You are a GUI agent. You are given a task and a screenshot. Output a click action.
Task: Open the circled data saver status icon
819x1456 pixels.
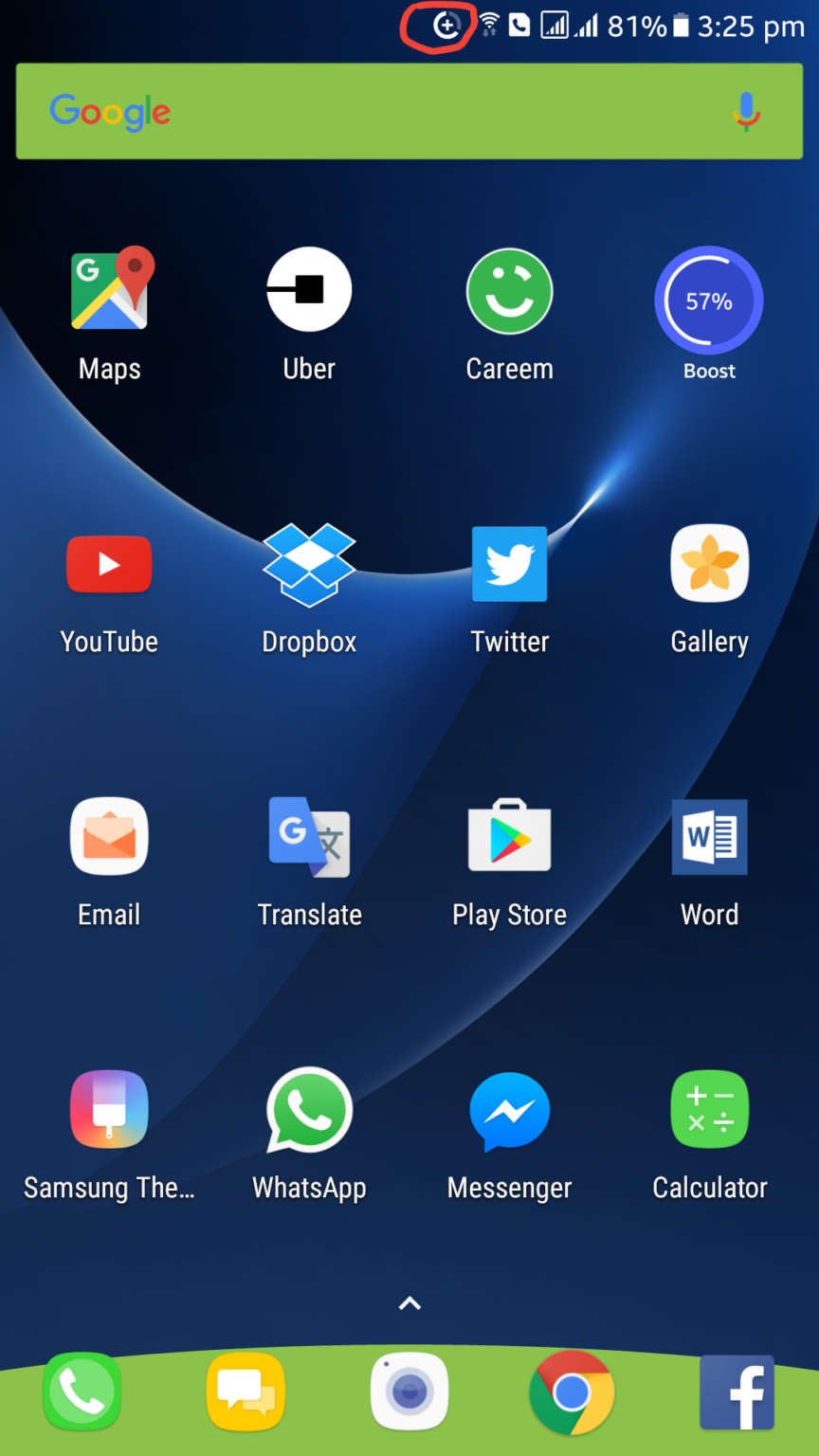pos(446,26)
